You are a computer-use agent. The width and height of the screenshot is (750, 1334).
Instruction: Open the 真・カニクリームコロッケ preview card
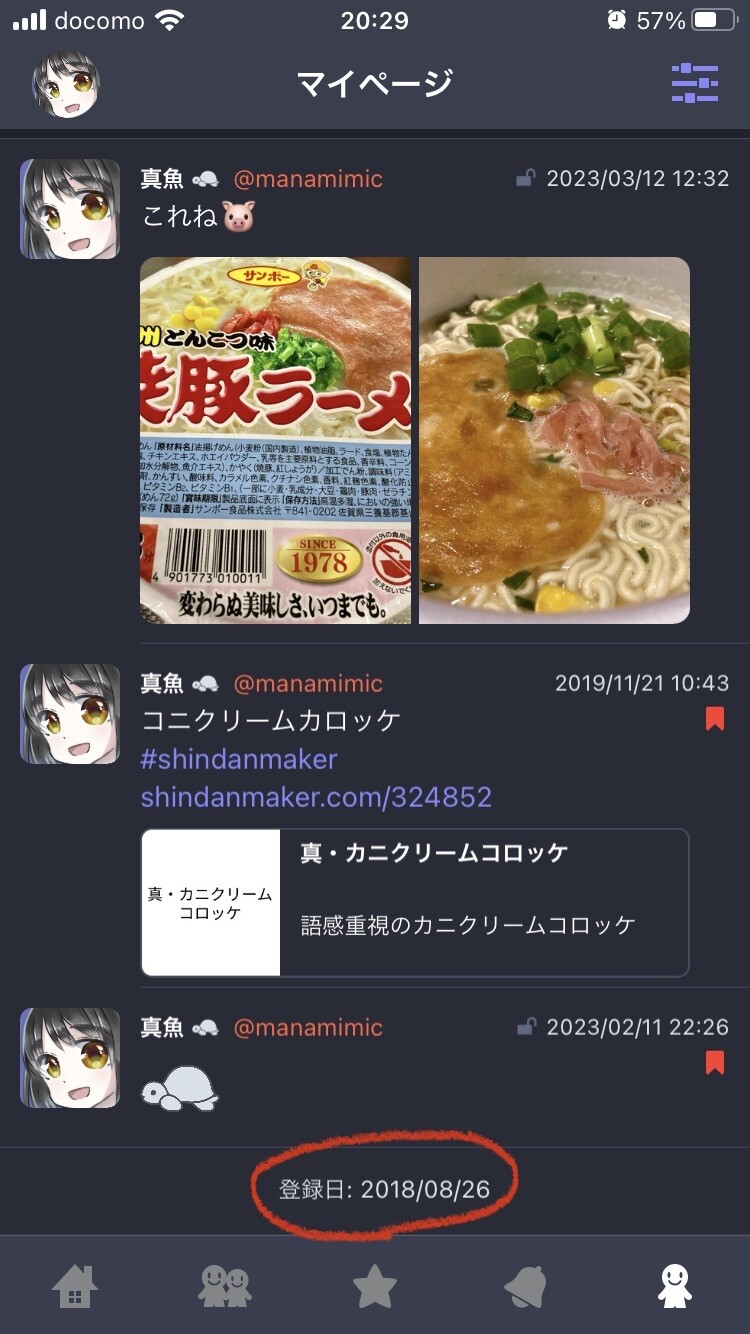415,902
